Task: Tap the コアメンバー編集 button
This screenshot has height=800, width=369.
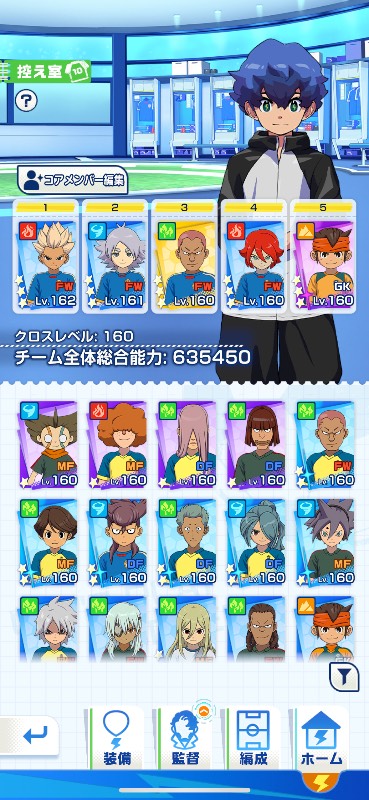Action: click(x=72, y=180)
